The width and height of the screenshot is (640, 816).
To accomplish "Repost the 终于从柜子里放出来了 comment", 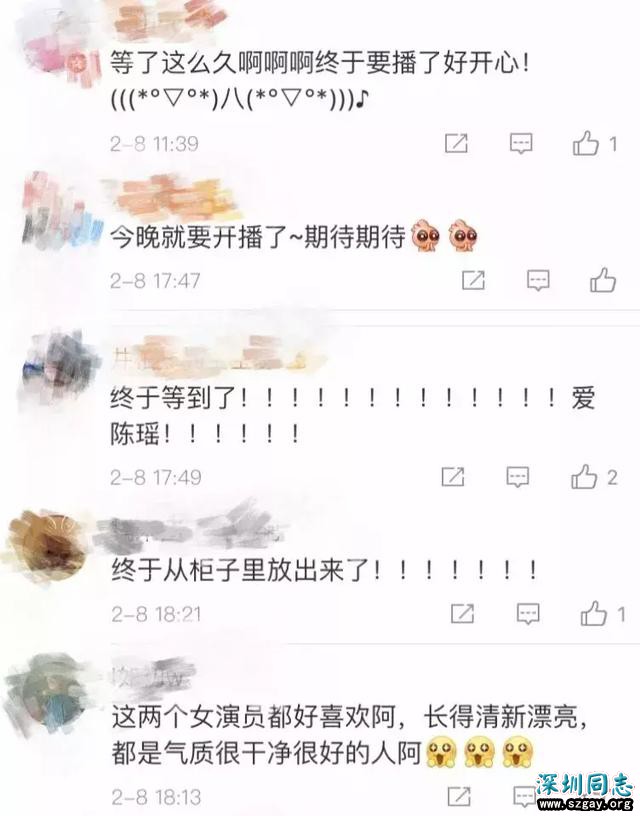I will (463, 612).
